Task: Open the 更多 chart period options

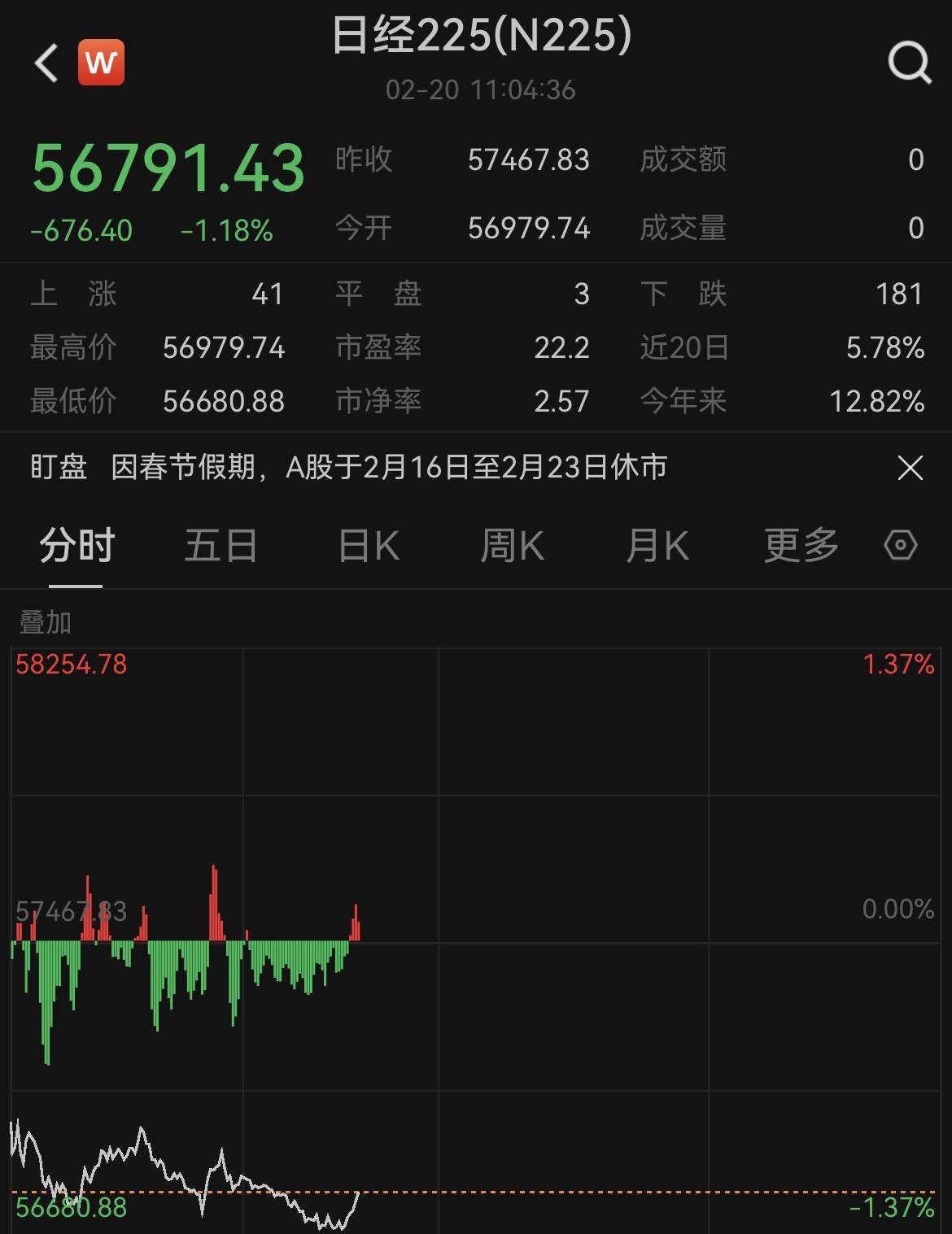Action: (801, 545)
